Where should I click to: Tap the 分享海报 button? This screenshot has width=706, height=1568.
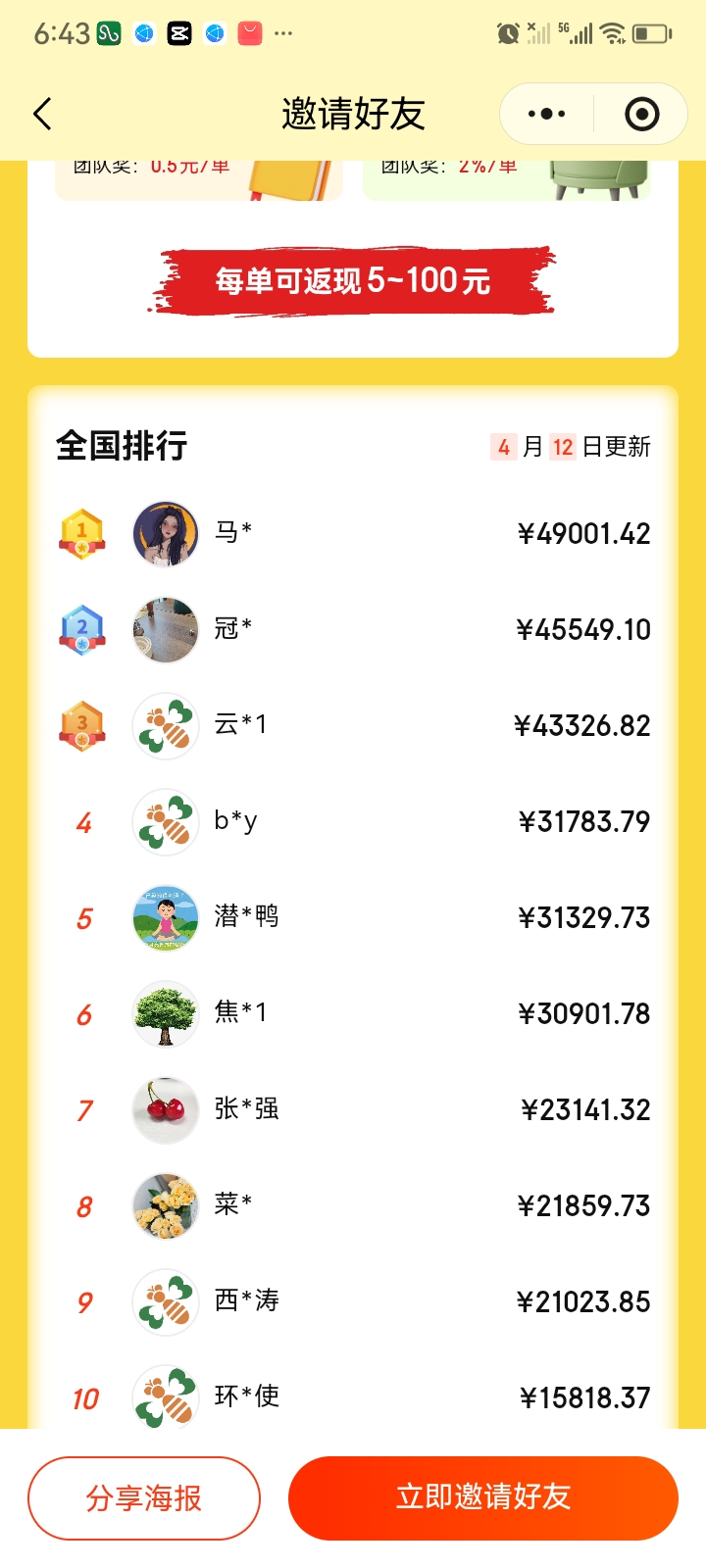144,1497
